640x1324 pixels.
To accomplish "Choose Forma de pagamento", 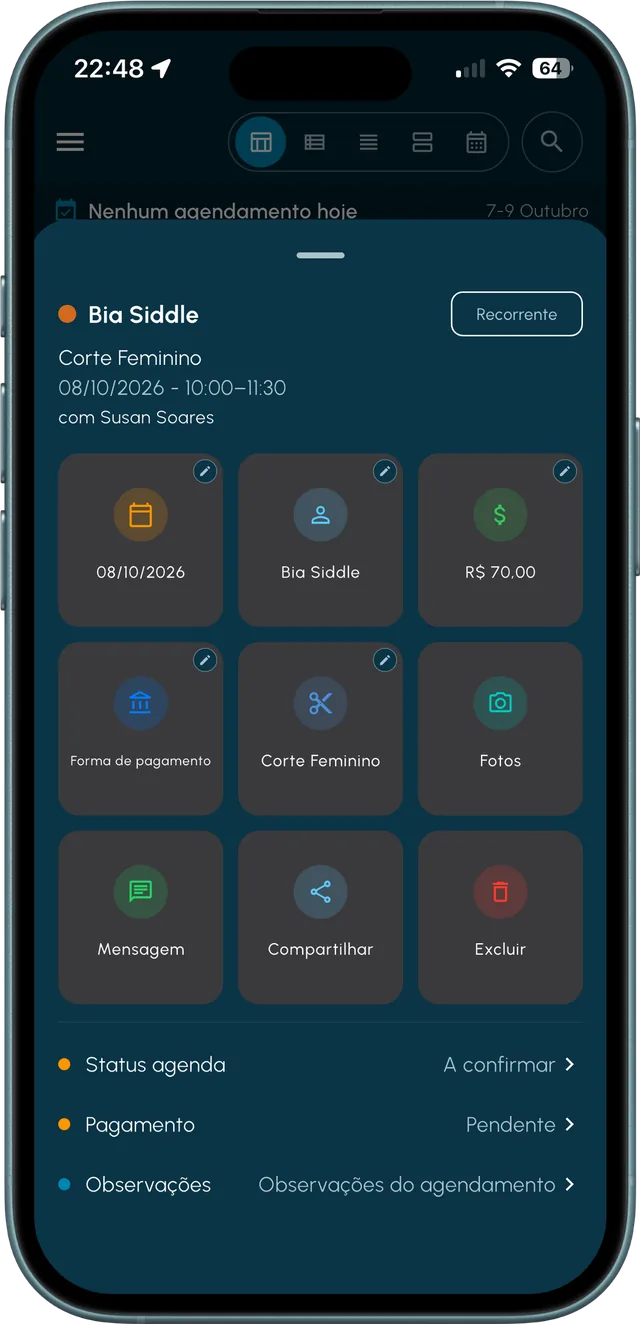I will [141, 729].
